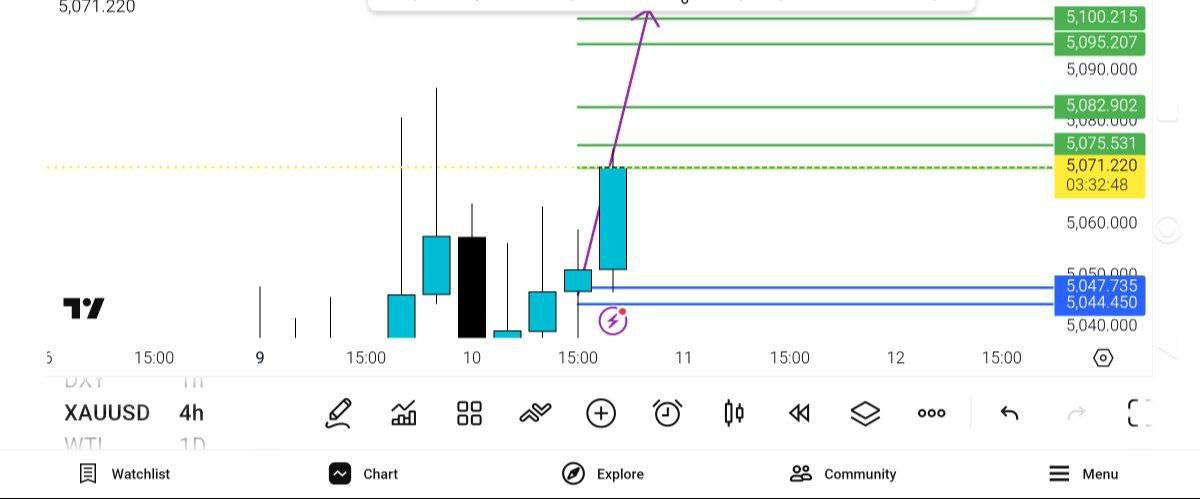Switch to the Community tab
1200x499 pixels.
click(x=843, y=474)
